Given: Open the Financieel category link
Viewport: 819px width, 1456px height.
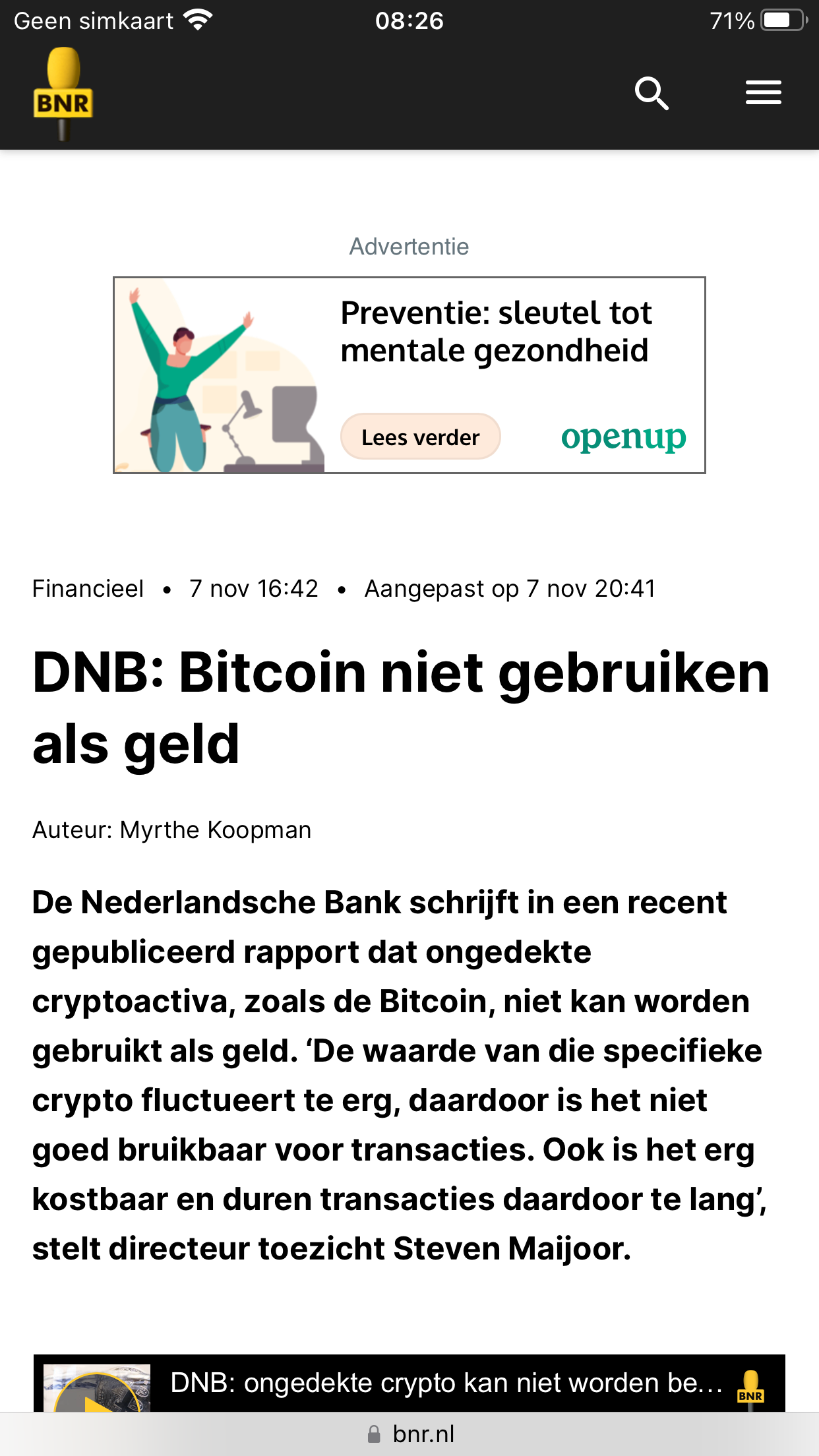Looking at the screenshot, I should [x=88, y=588].
